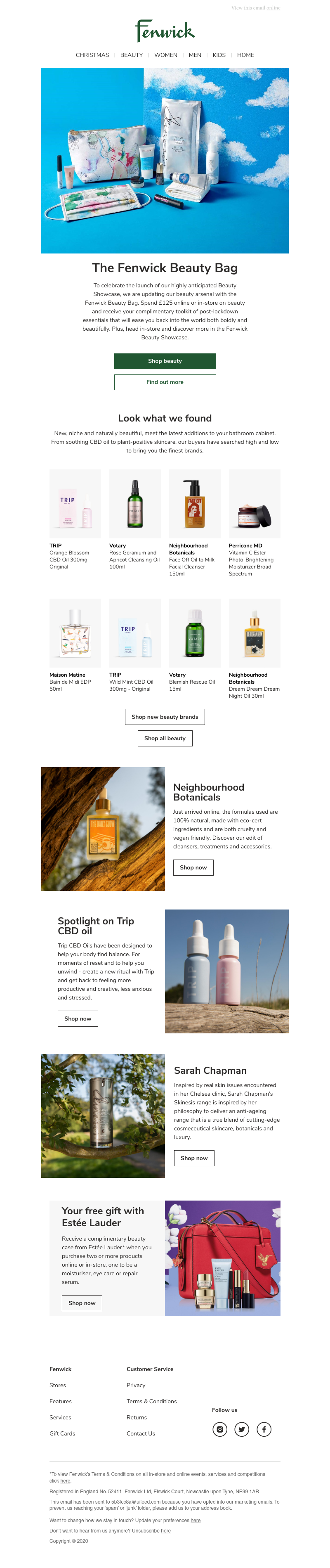
Task: Open the Terms & Conditions footer link
Action: point(151,1401)
